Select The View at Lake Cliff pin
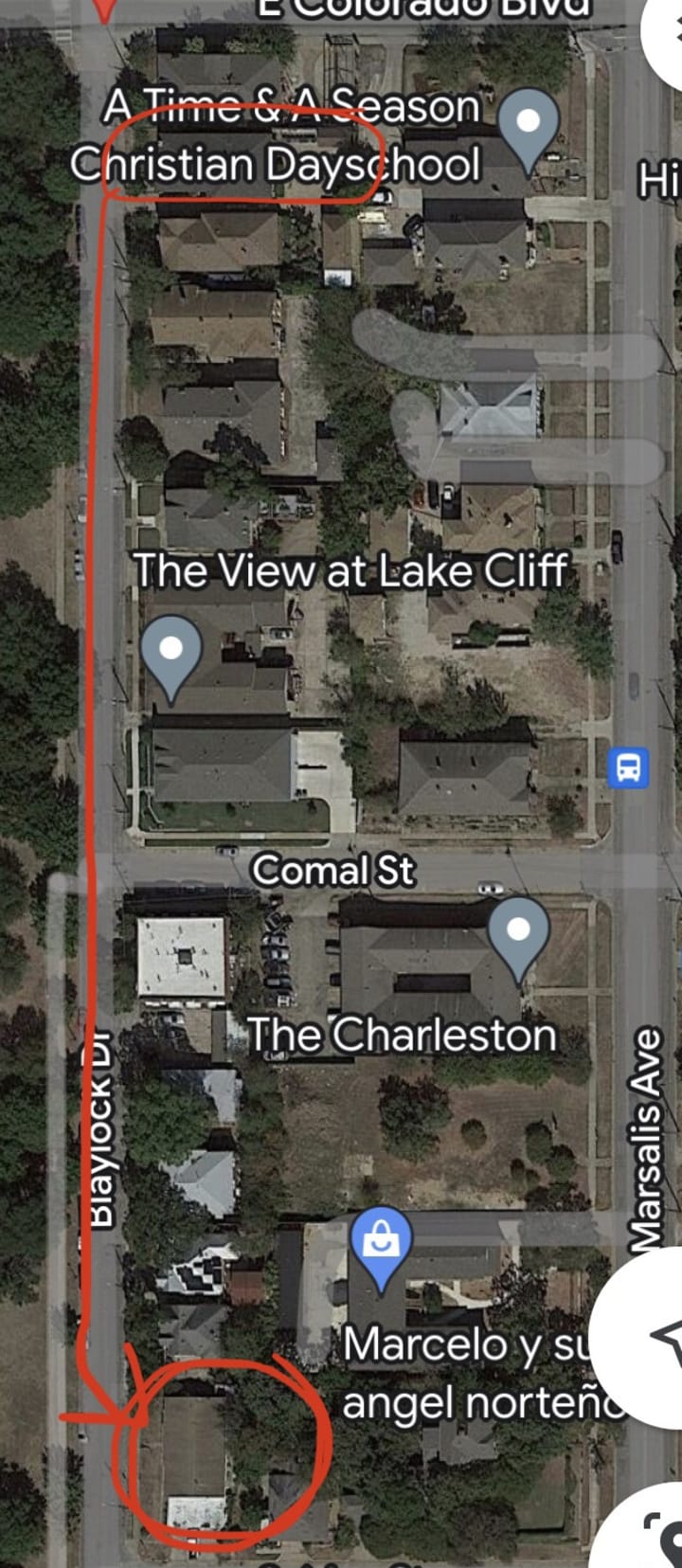Viewport: 682px width, 1568px height. coord(171,650)
